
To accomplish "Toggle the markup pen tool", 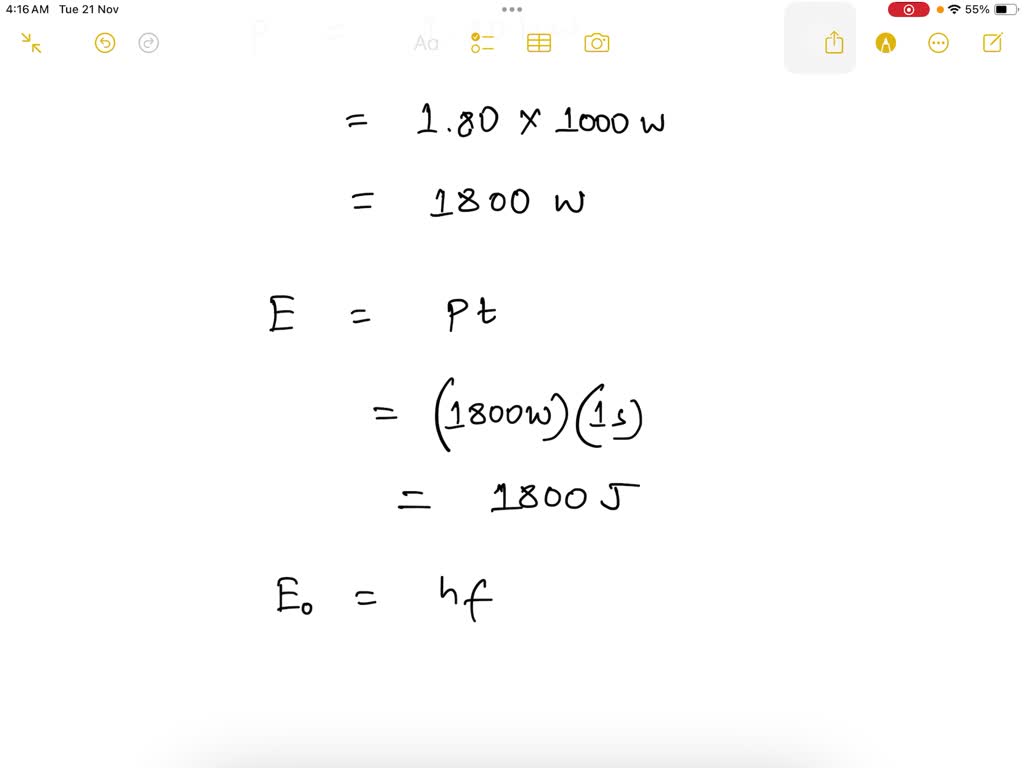I will click(x=885, y=43).
